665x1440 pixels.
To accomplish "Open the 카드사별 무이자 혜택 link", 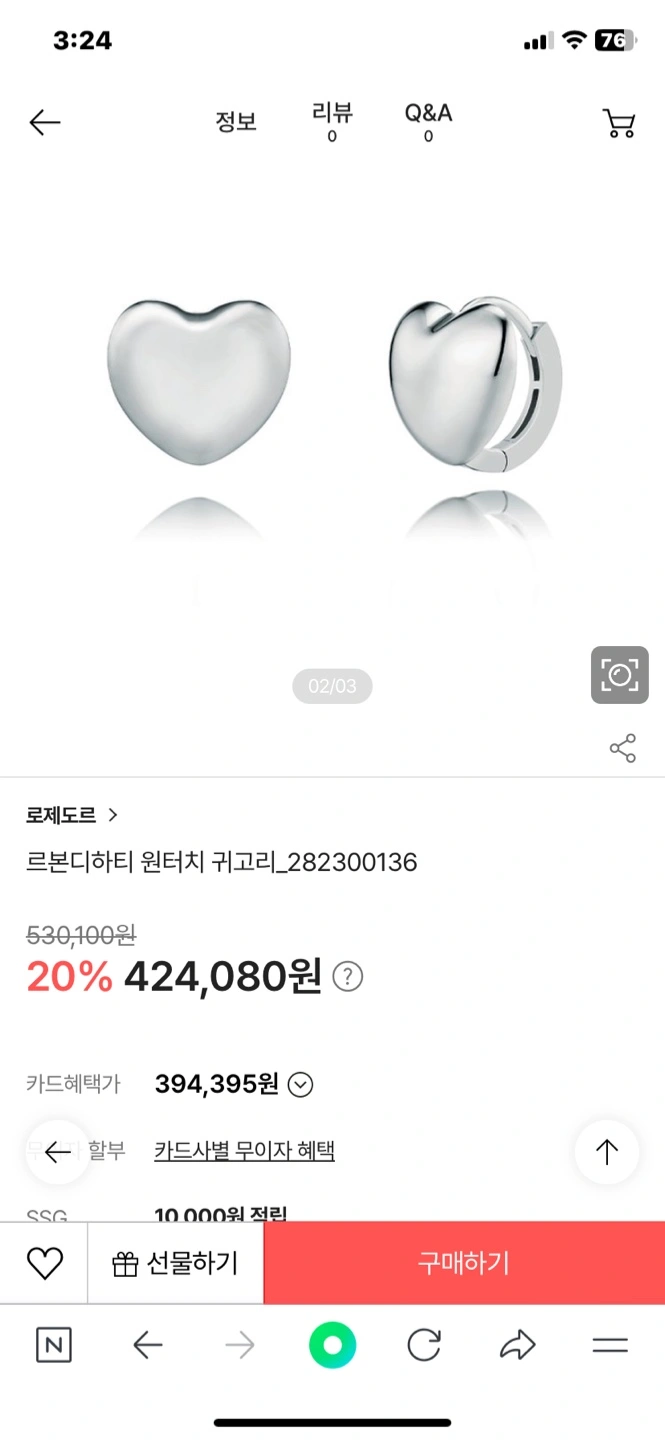I will pos(244,1151).
